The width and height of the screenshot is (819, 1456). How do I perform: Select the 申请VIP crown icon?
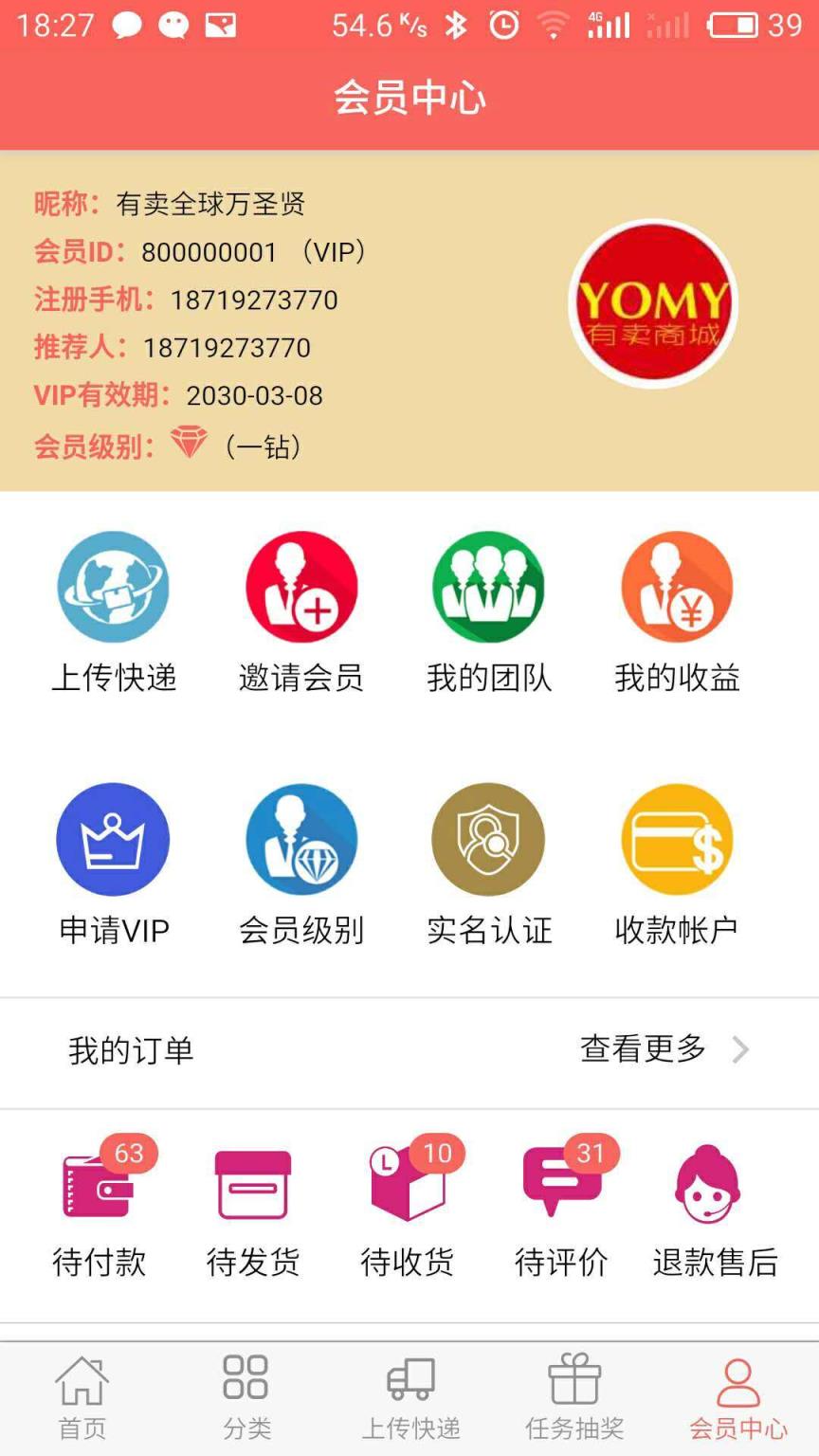(x=113, y=840)
